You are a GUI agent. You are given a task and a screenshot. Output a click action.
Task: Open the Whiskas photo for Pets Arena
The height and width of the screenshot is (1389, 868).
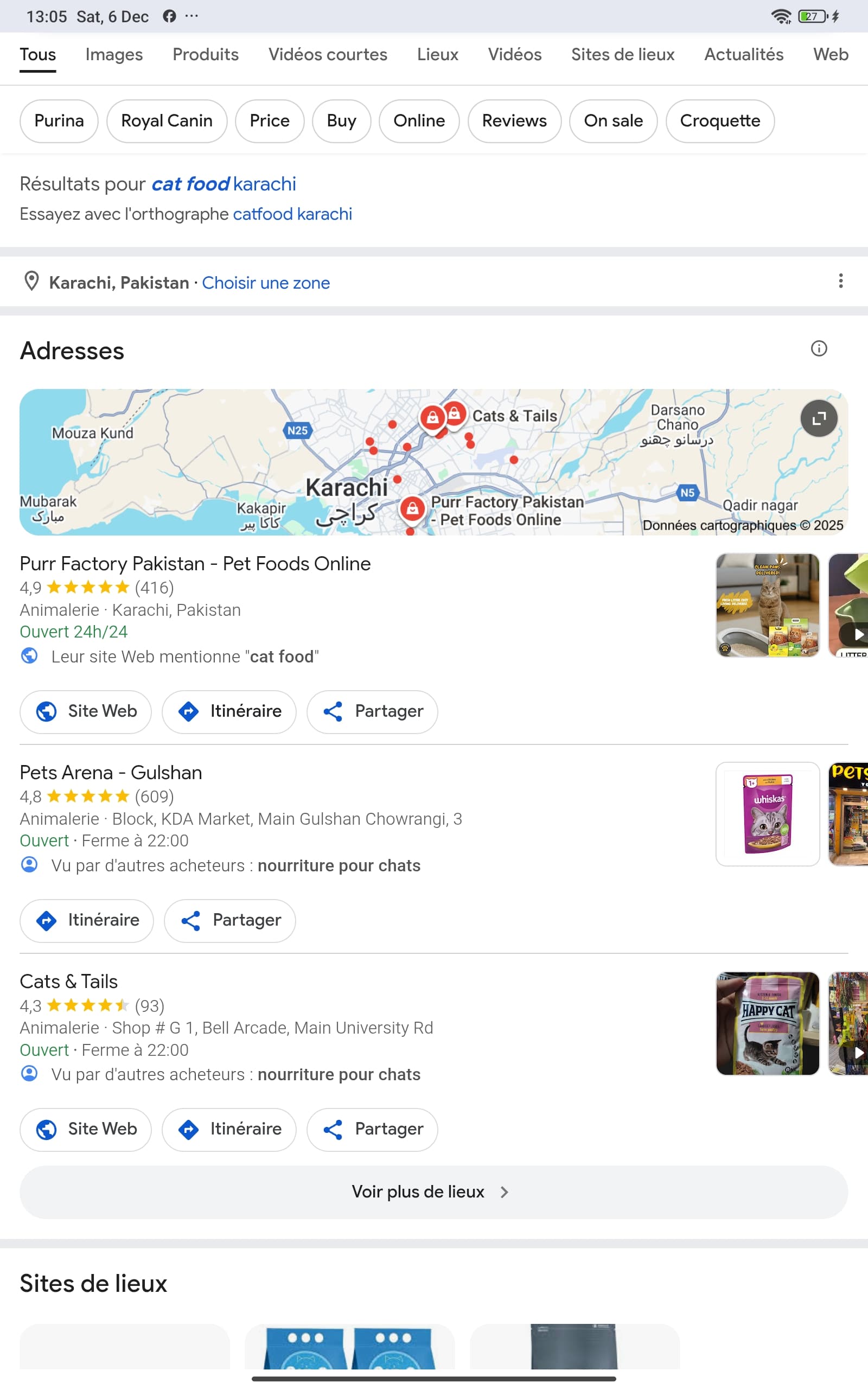pyautogui.click(x=767, y=814)
